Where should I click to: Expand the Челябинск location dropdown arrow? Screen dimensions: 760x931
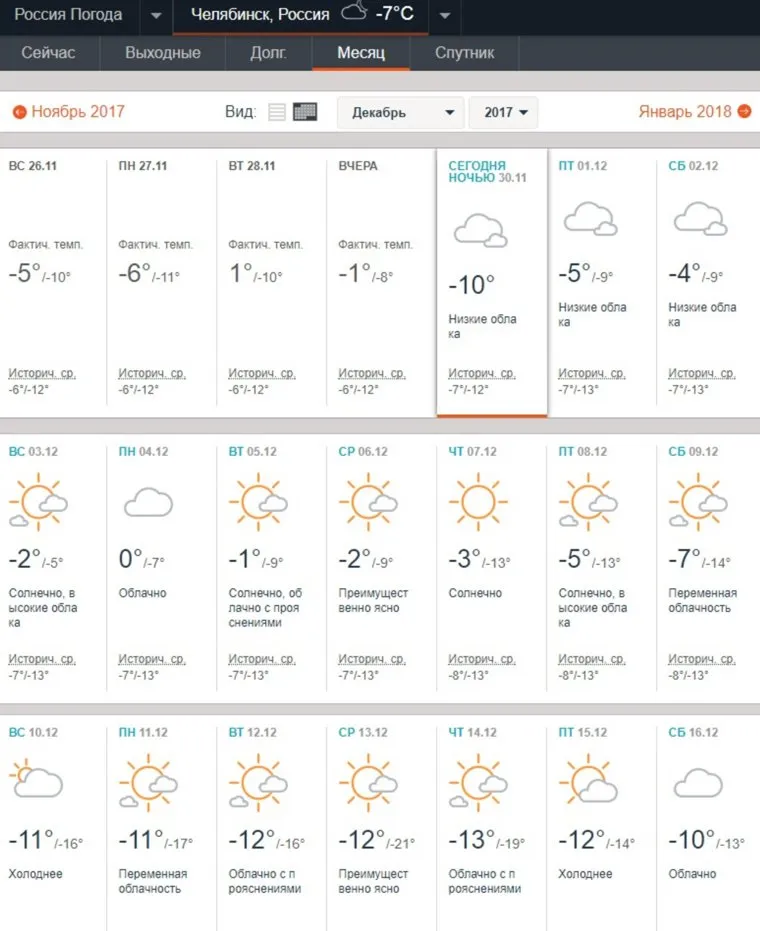(444, 16)
